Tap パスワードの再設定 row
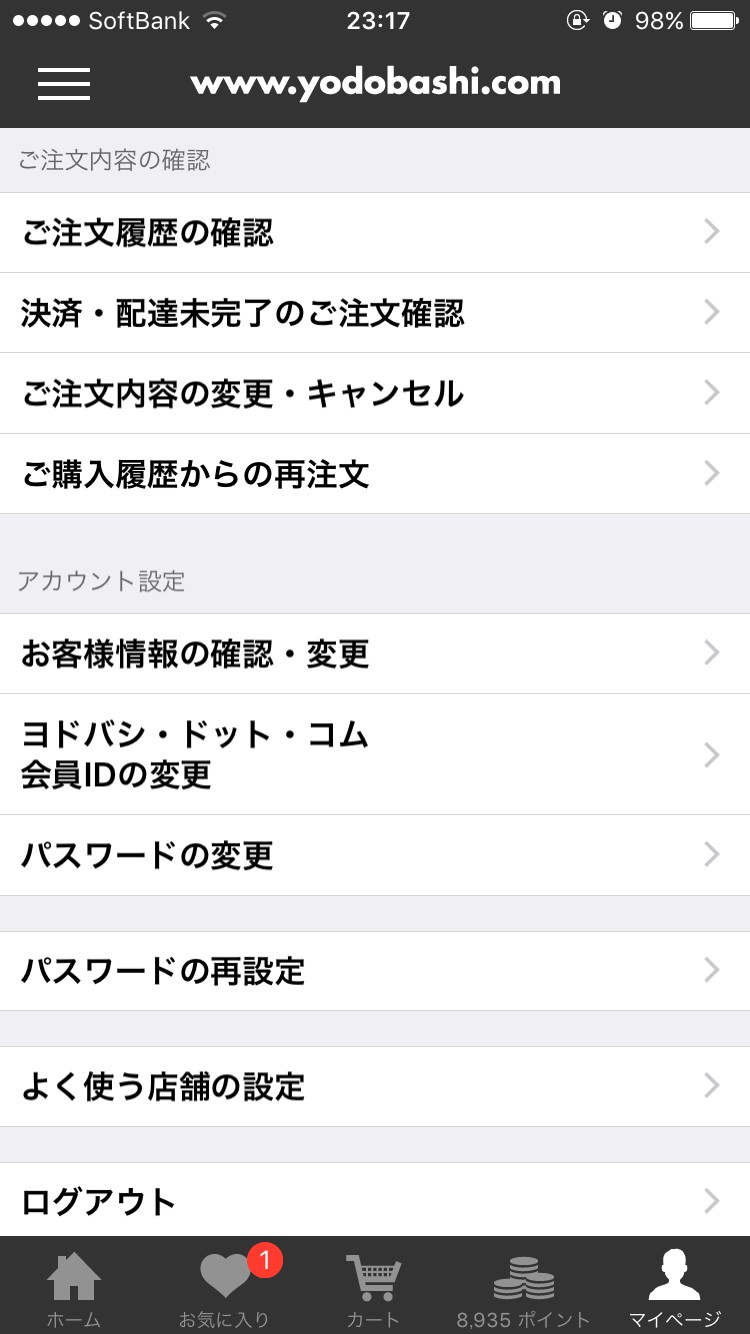The width and height of the screenshot is (750, 1334). point(375,970)
